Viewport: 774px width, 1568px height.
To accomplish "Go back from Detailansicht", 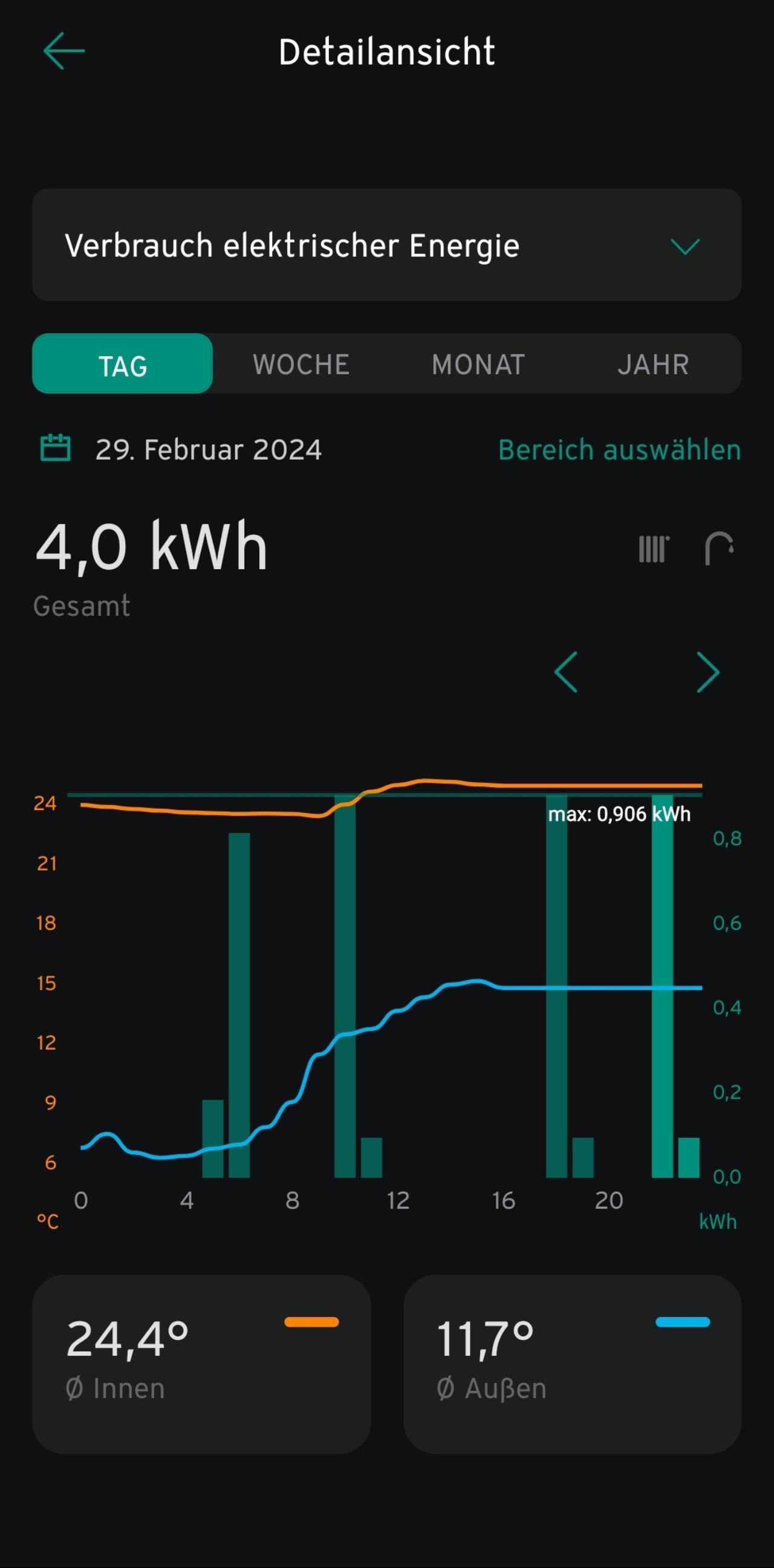I will click(64, 51).
